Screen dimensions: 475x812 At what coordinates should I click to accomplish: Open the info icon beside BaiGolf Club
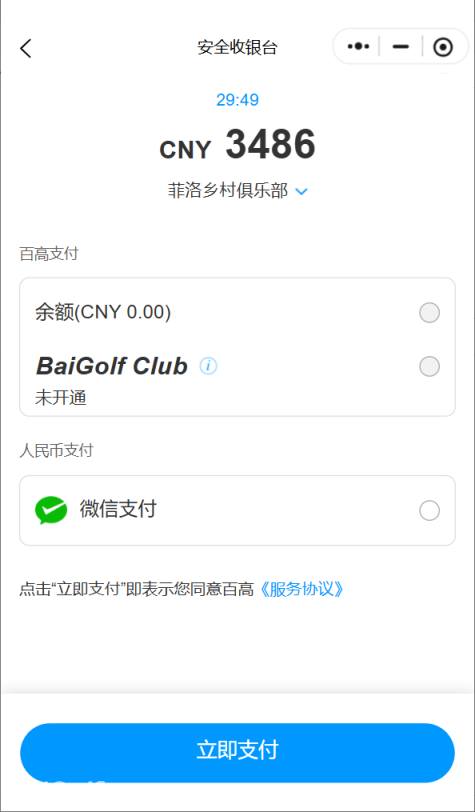208,366
